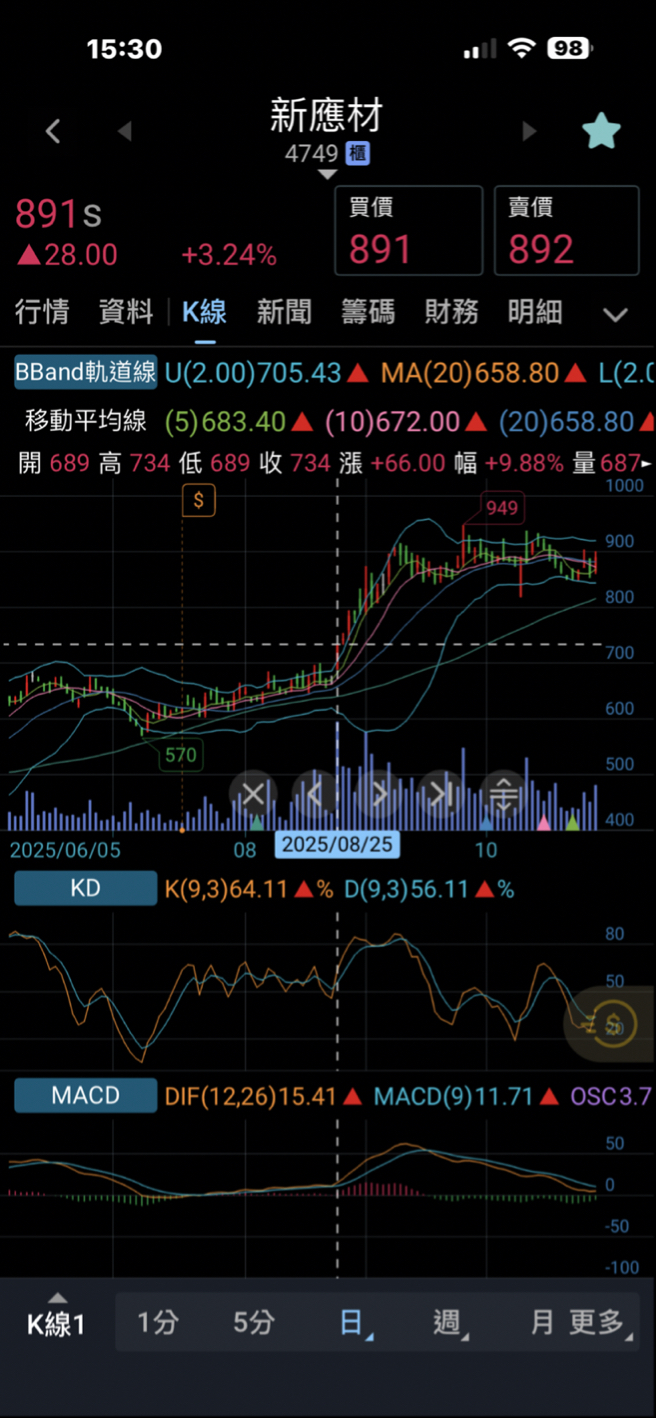Show previous stock with left triangle
The height and width of the screenshot is (1418, 656).
point(125,131)
